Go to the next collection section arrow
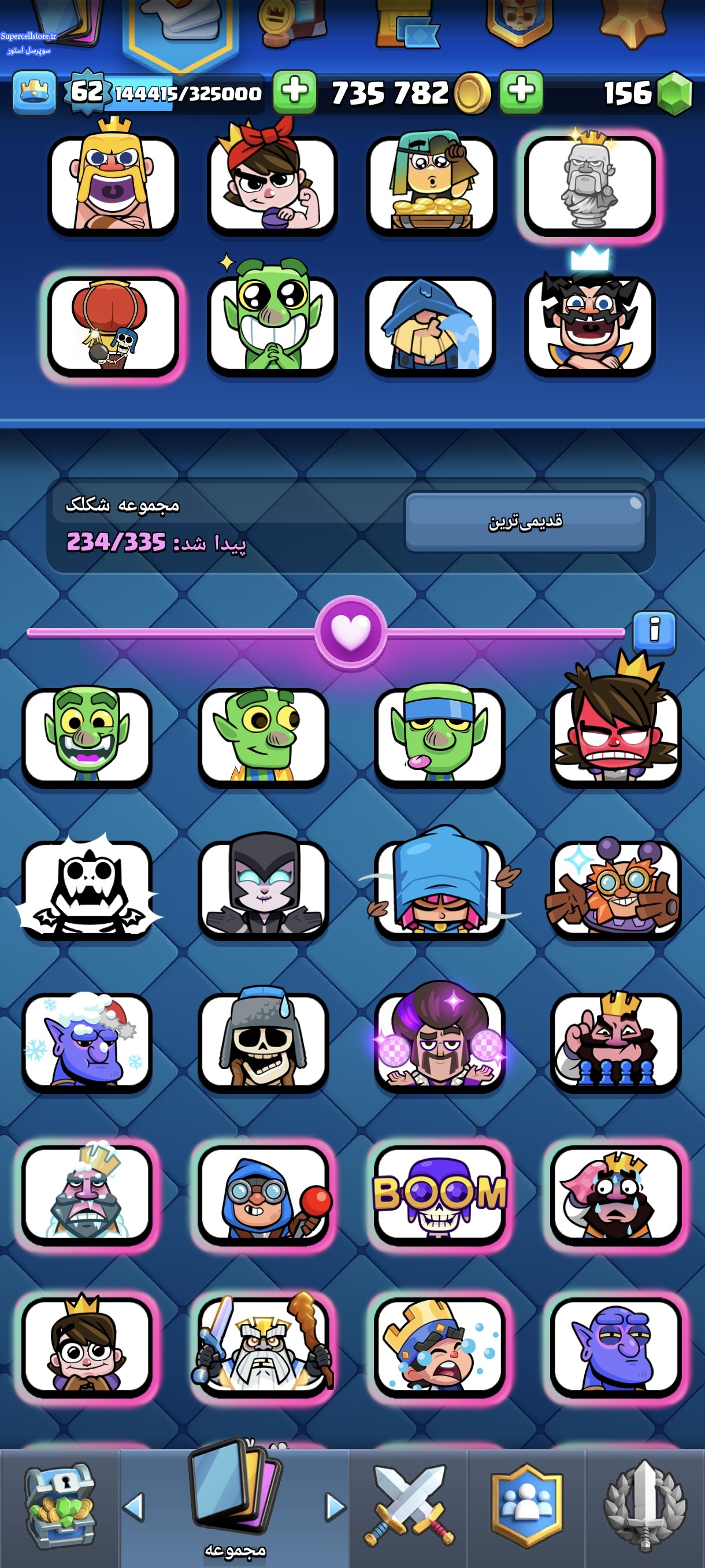This screenshot has width=705, height=1568. click(x=335, y=1507)
